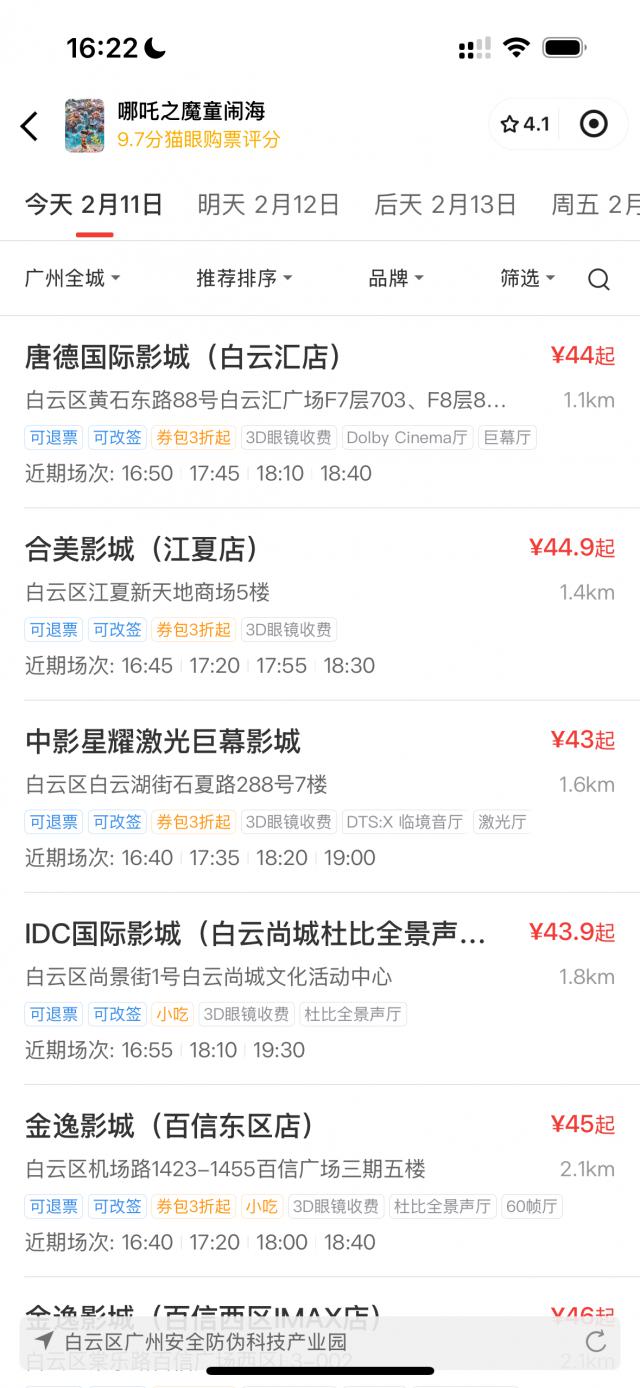Image resolution: width=640 pixels, height=1388 pixels.
Task: Open the 哪吒之魔童闹海 movie poster
Action: tap(85, 125)
